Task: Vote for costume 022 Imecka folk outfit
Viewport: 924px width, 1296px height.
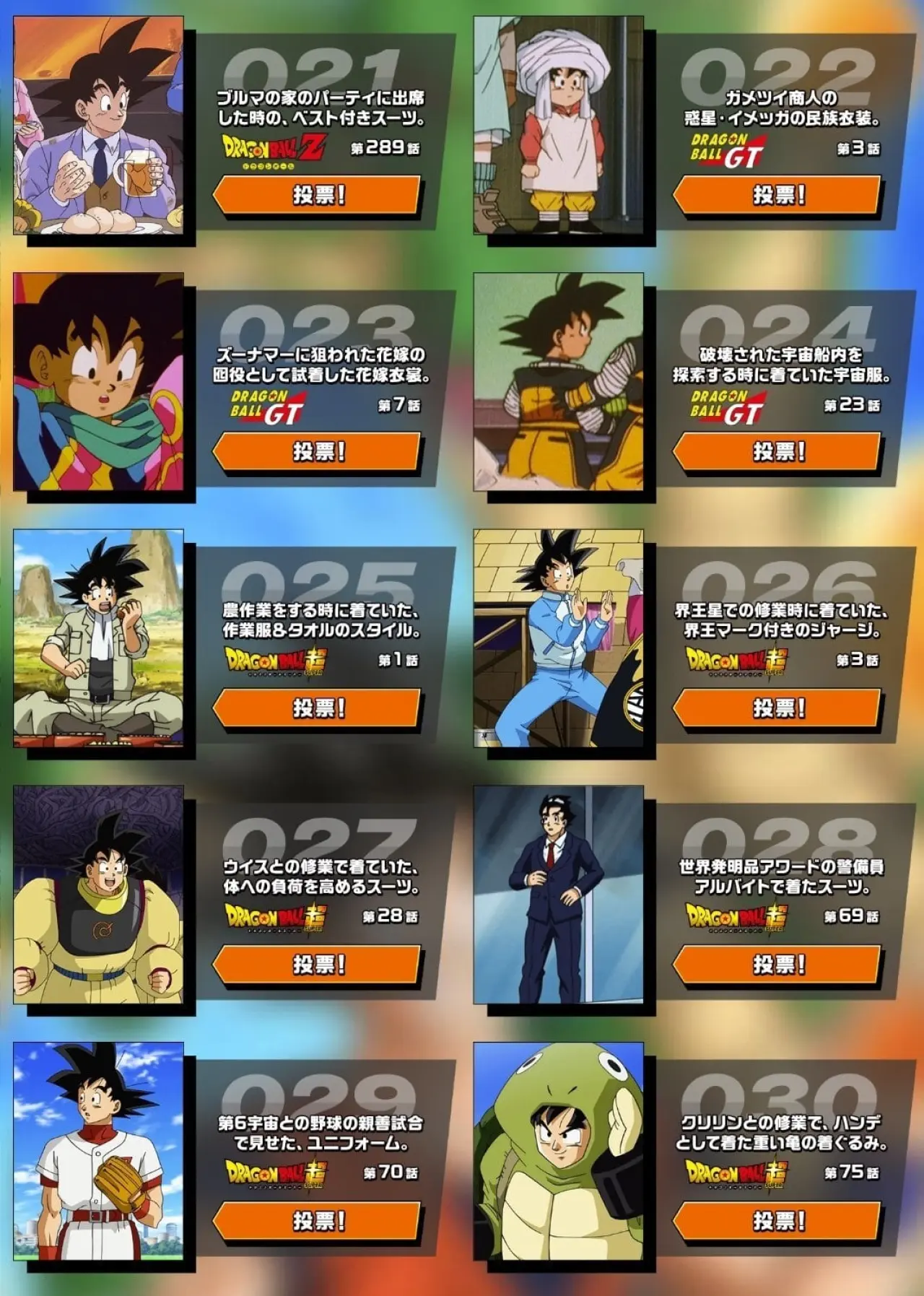Action: (778, 195)
